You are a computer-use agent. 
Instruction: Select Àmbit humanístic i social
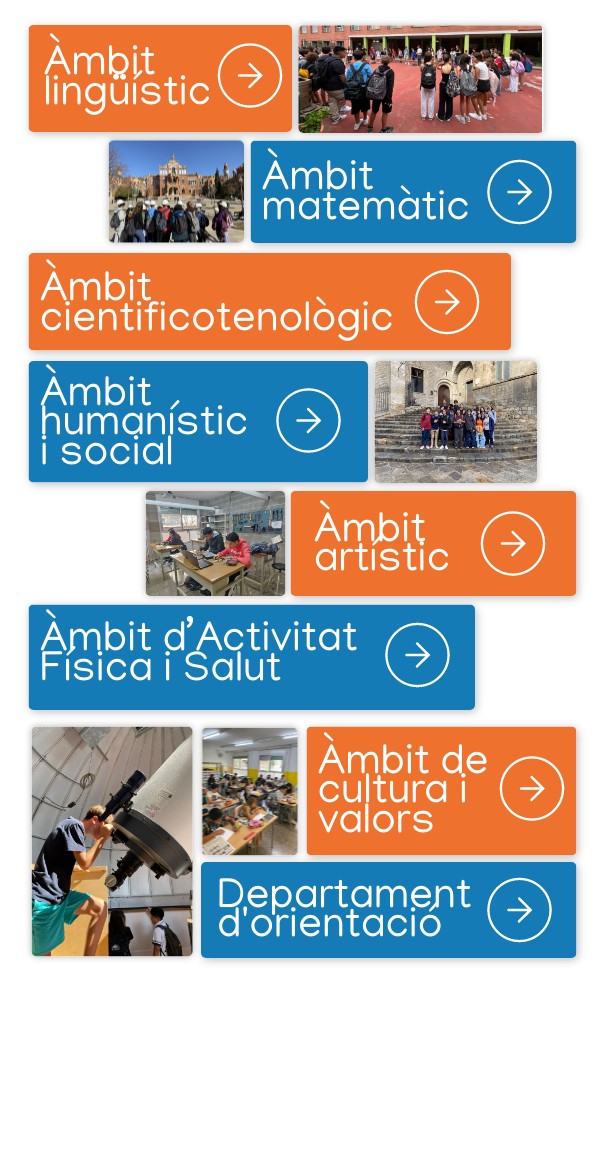(x=198, y=421)
